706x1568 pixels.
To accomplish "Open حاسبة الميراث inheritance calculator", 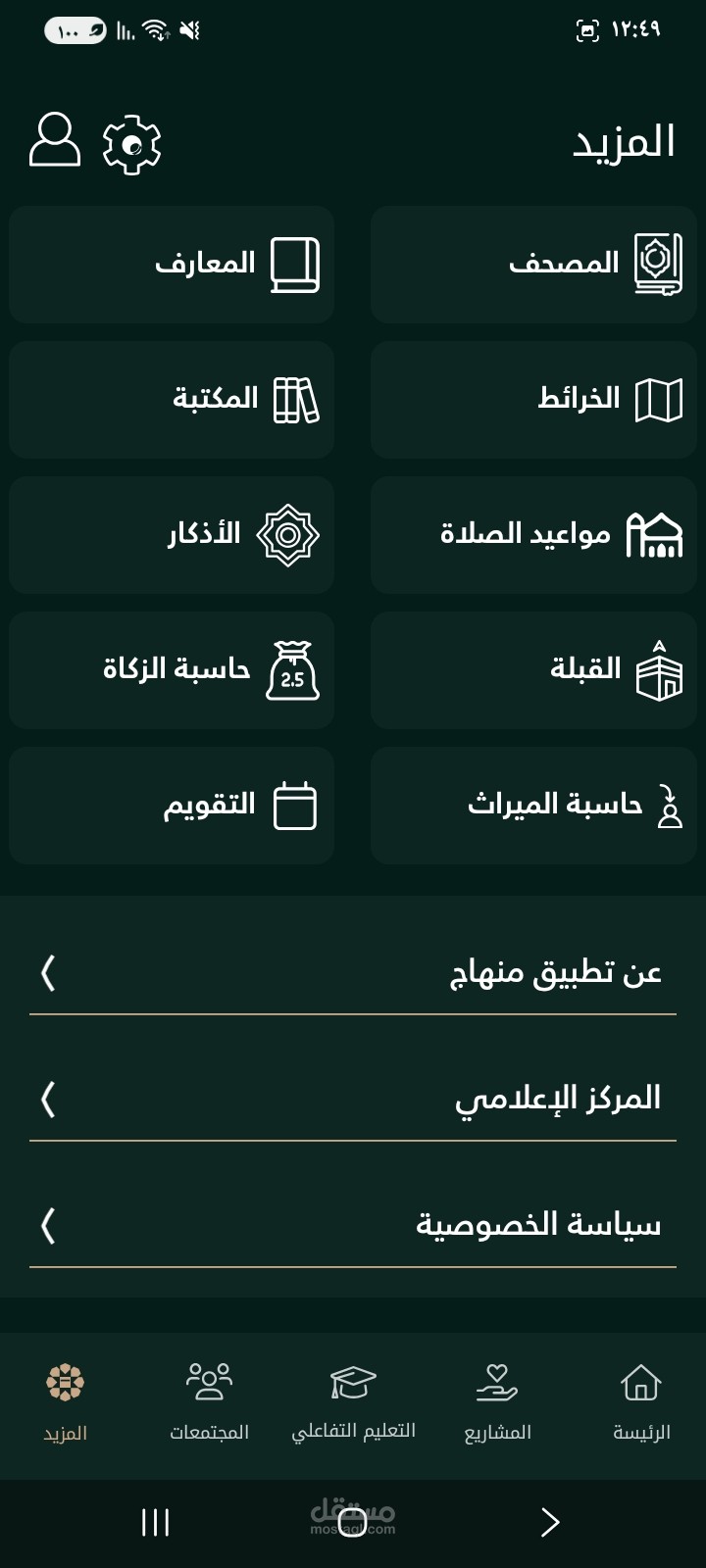I will coord(533,805).
